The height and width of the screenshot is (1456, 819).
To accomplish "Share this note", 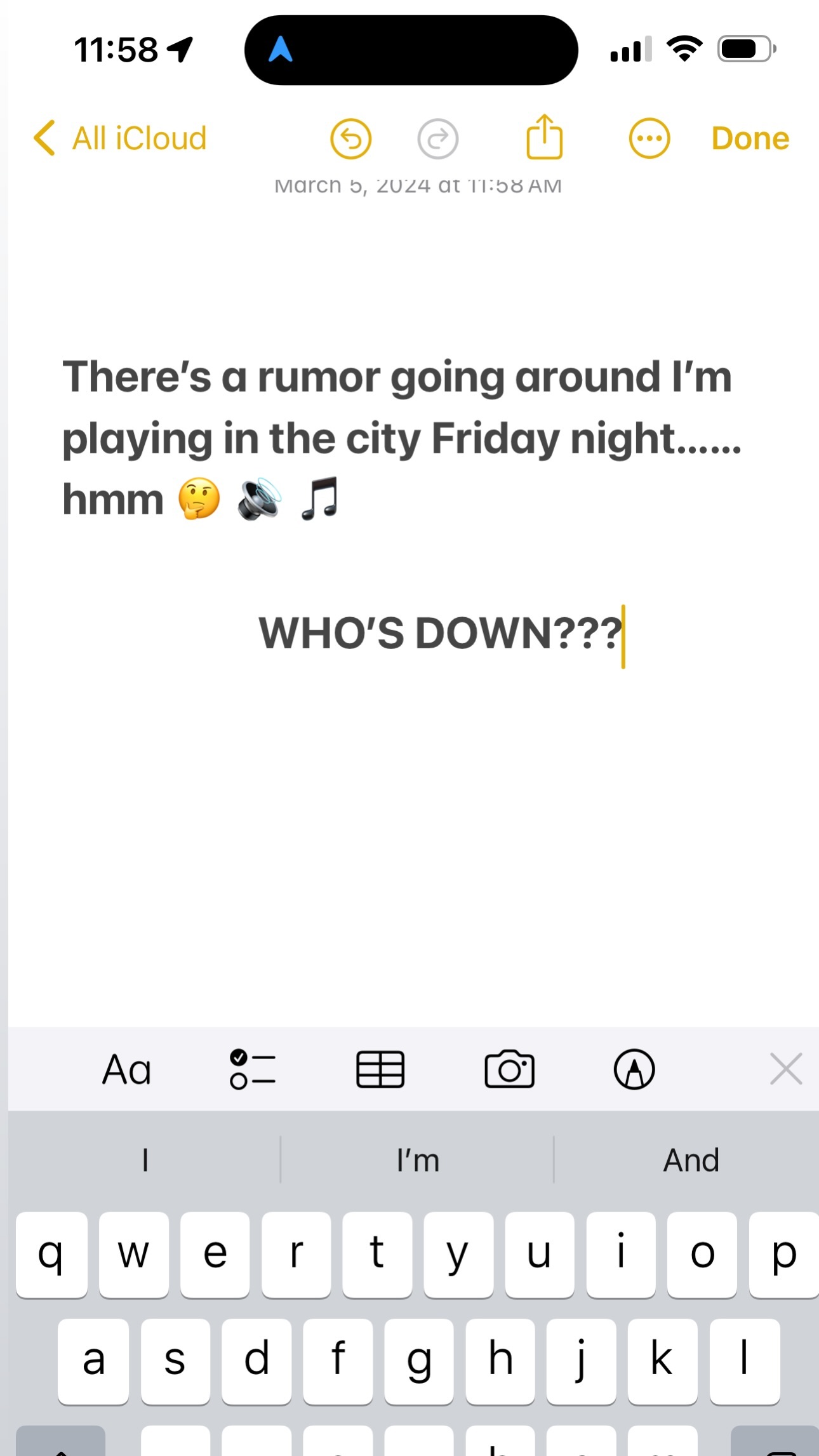I will (544, 137).
